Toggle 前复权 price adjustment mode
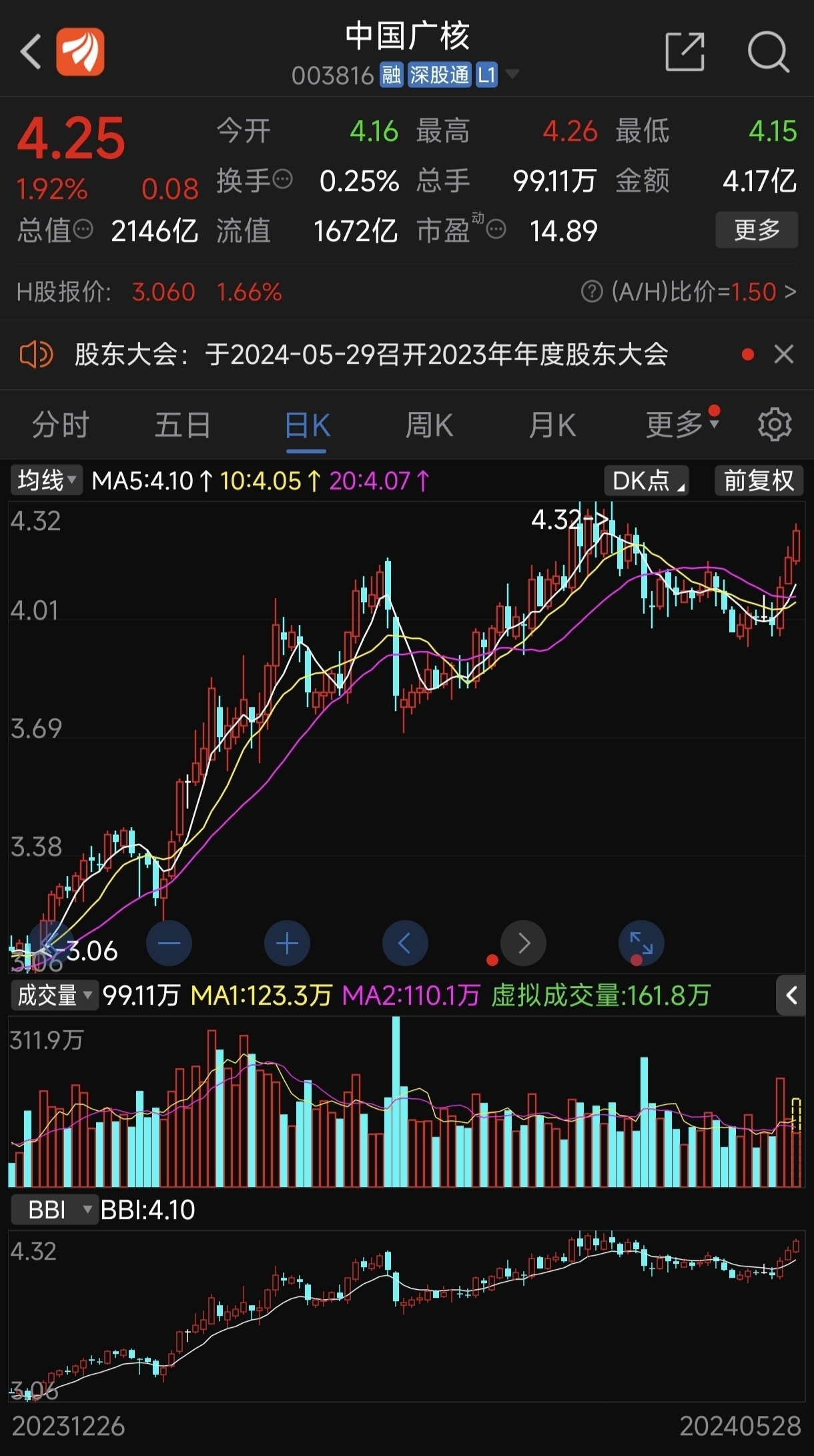Viewport: 814px width, 1456px height. pyautogui.click(x=759, y=480)
